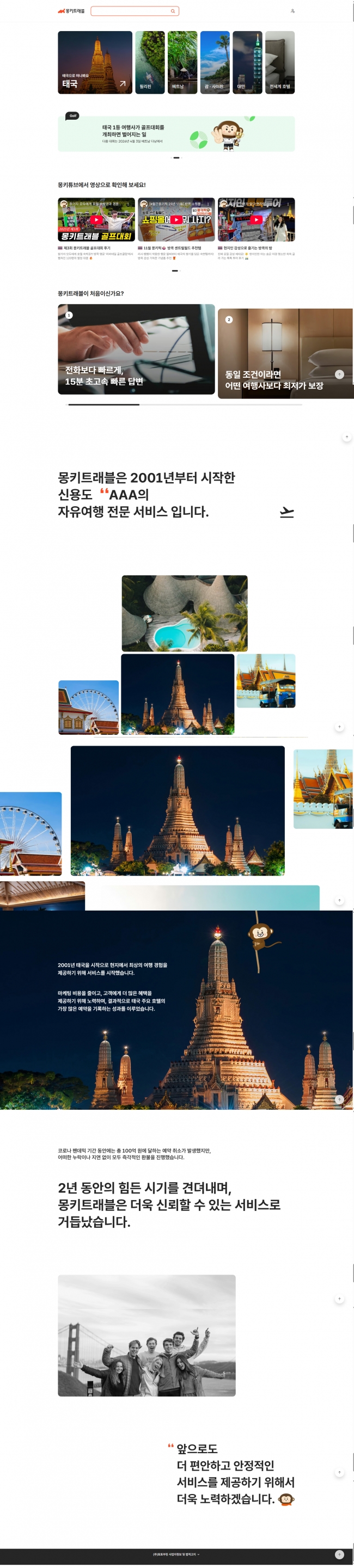Open card 1 about 15분 초고속 빠른 답변

(136, 349)
